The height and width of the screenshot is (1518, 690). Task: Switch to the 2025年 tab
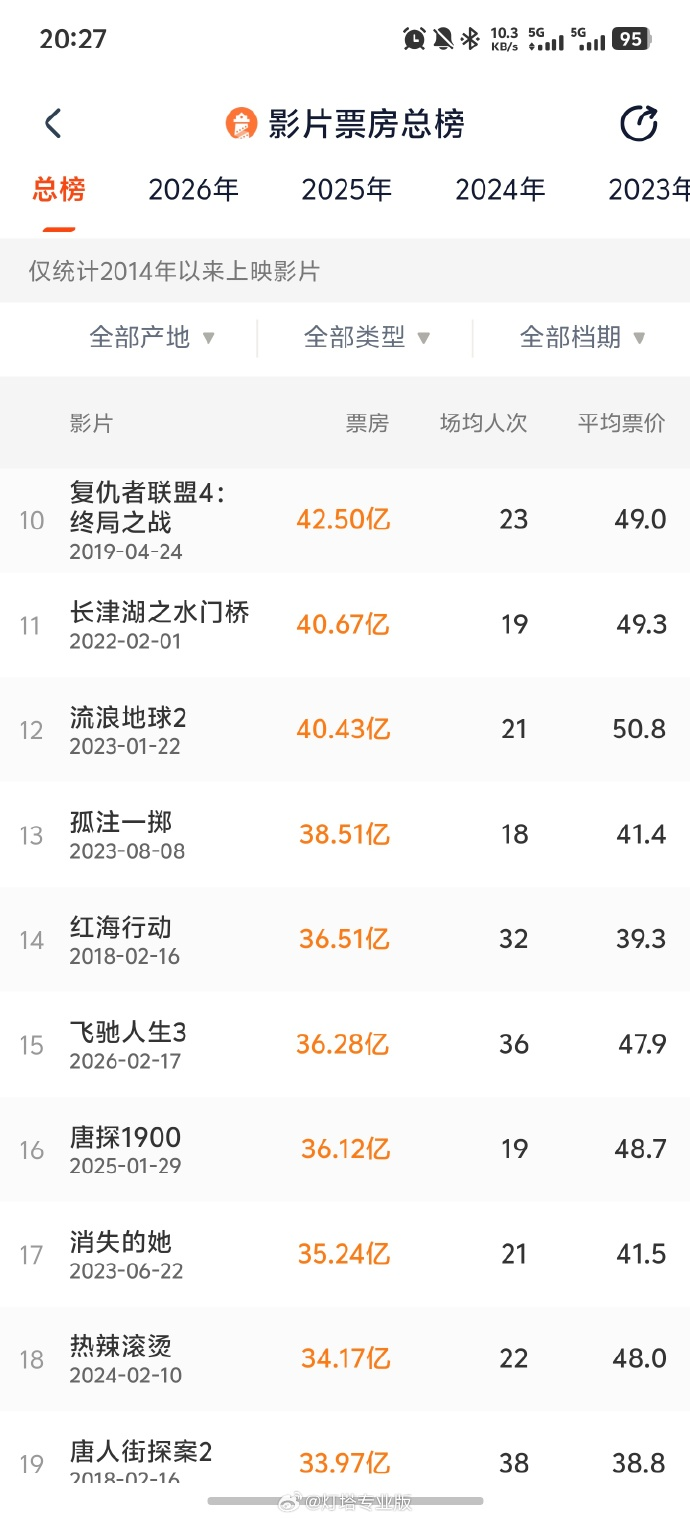click(x=346, y=189)
